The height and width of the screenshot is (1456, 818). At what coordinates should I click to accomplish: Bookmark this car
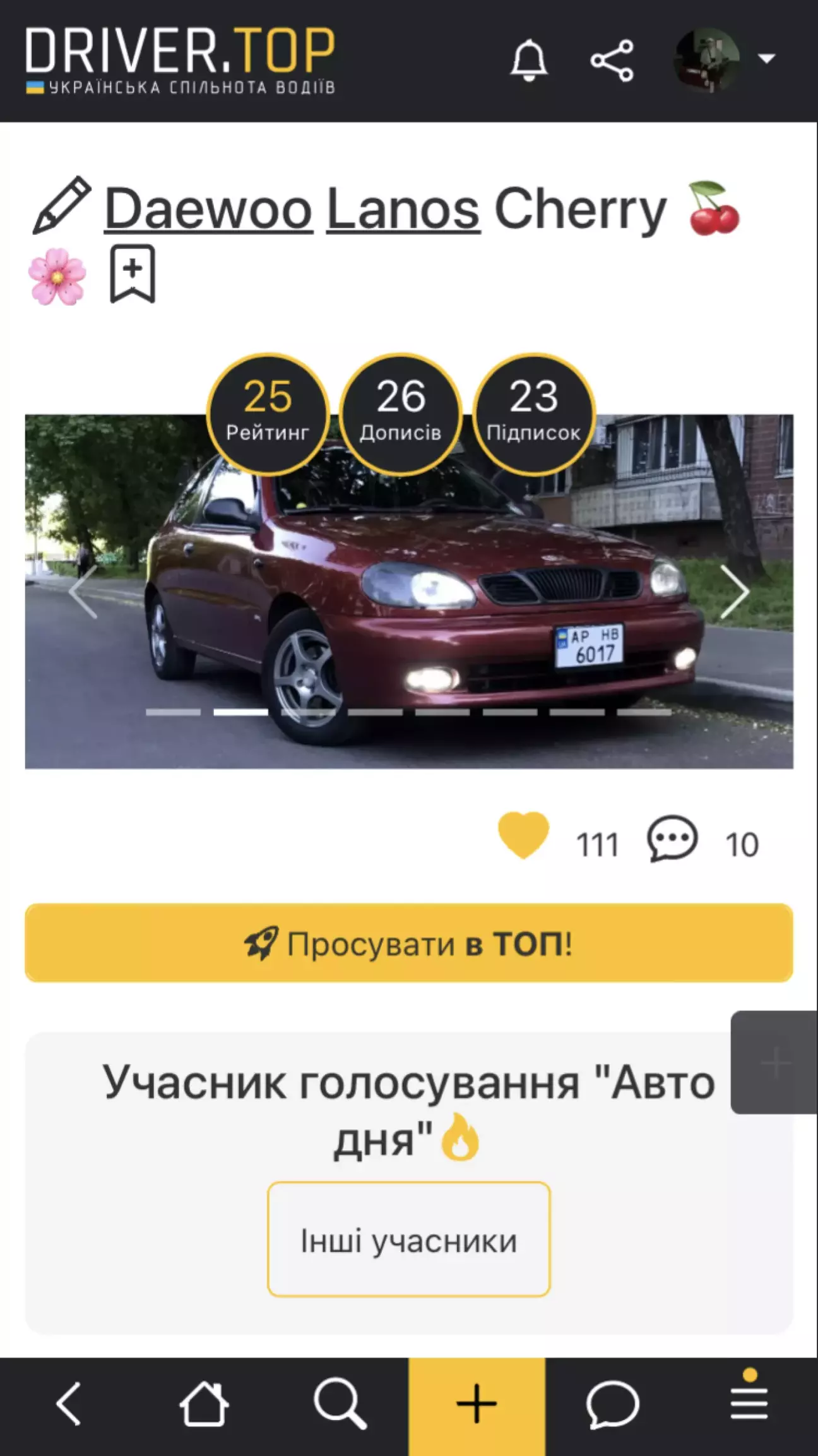pos(132,273)
